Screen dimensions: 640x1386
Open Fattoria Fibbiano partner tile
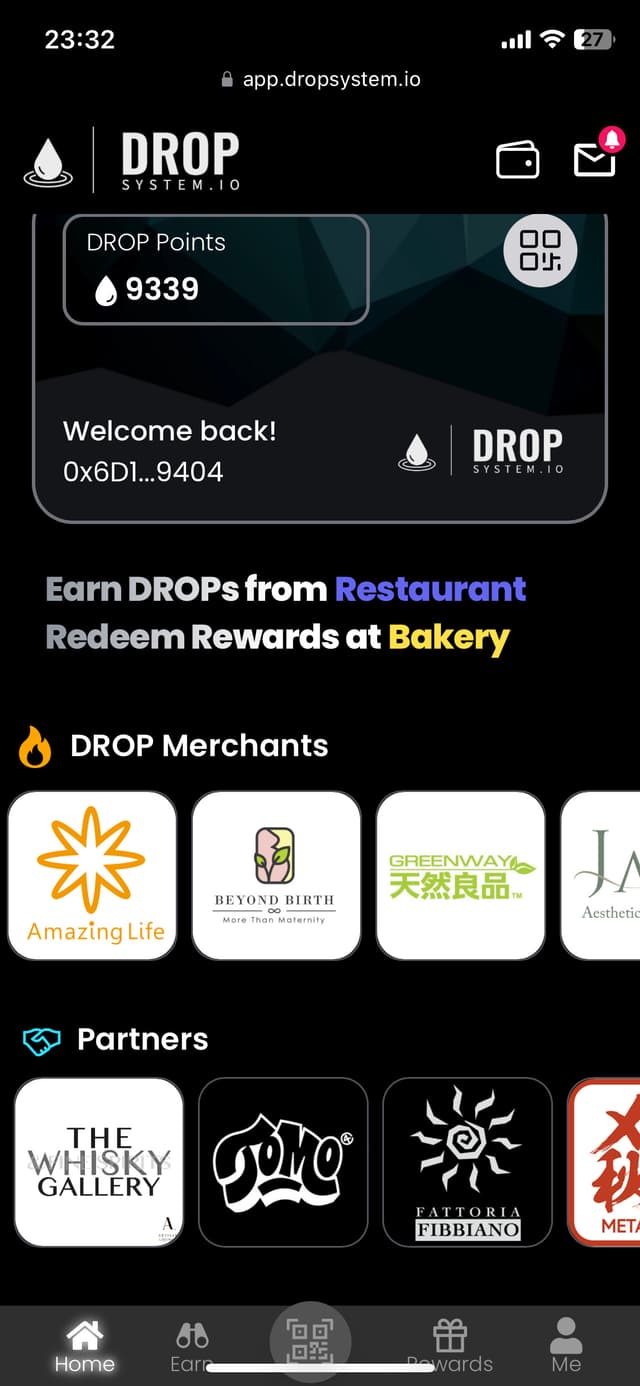(x=467, y=1162)
